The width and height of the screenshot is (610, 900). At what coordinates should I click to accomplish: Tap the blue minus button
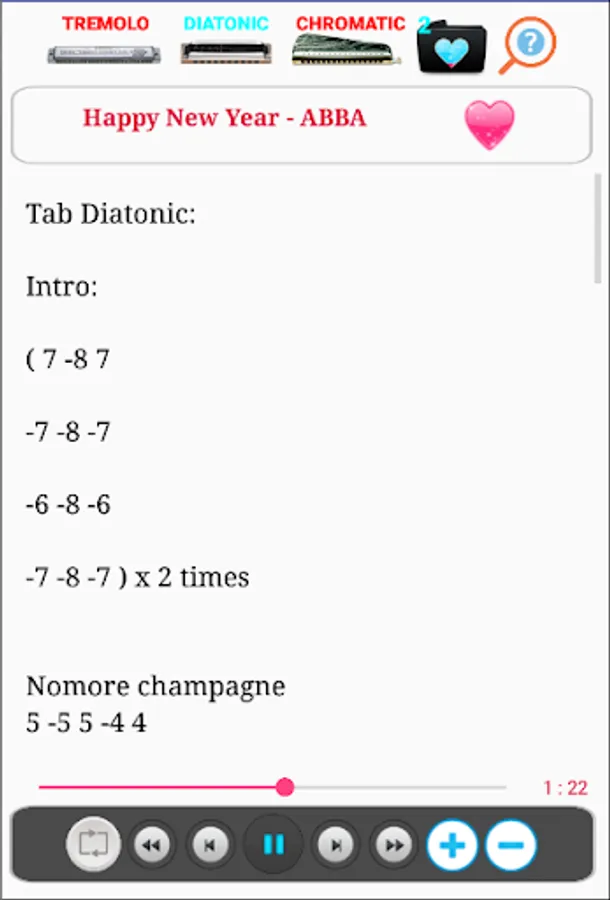click(x=511, y=845)
